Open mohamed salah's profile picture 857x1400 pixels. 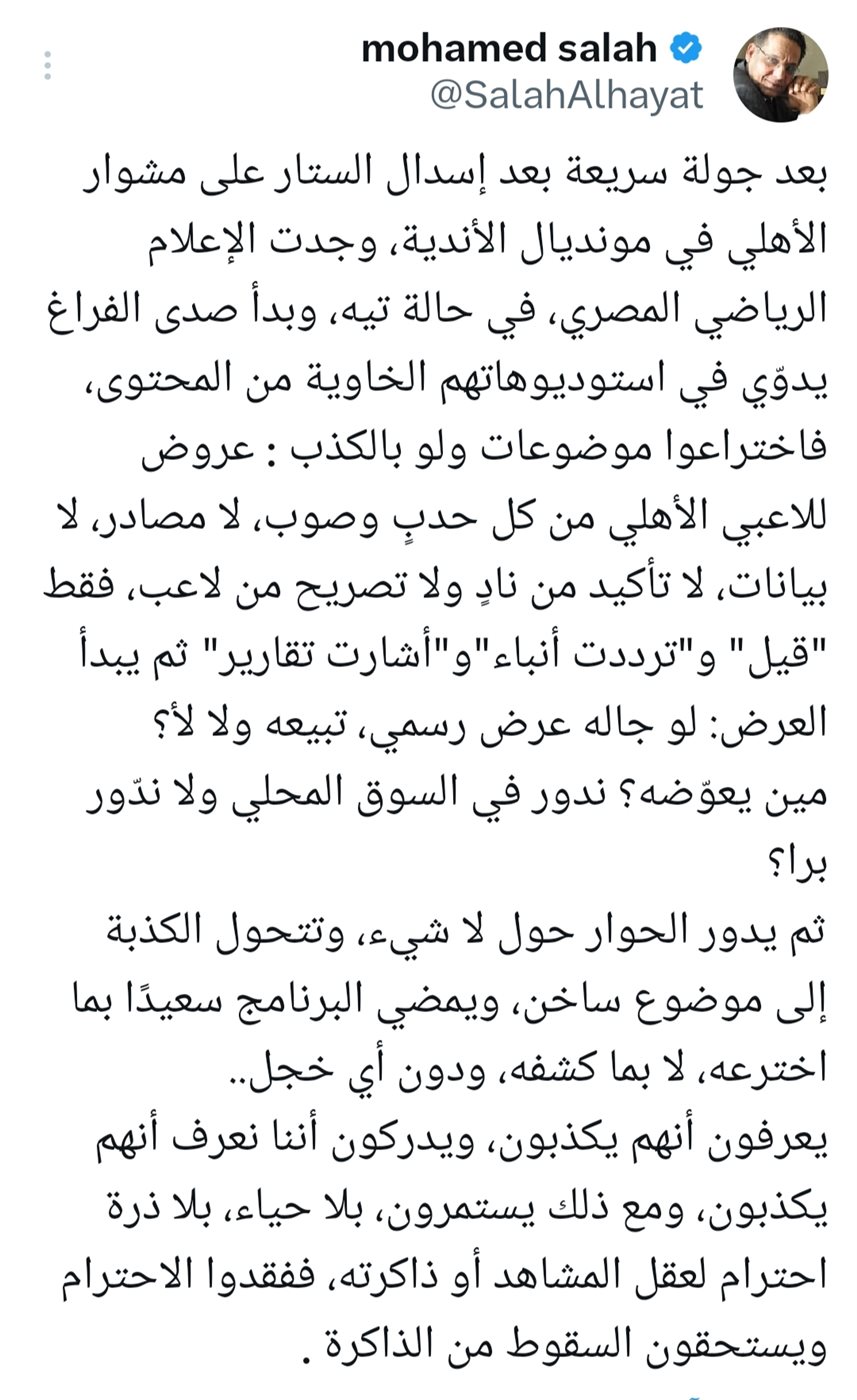pos(781,74)
